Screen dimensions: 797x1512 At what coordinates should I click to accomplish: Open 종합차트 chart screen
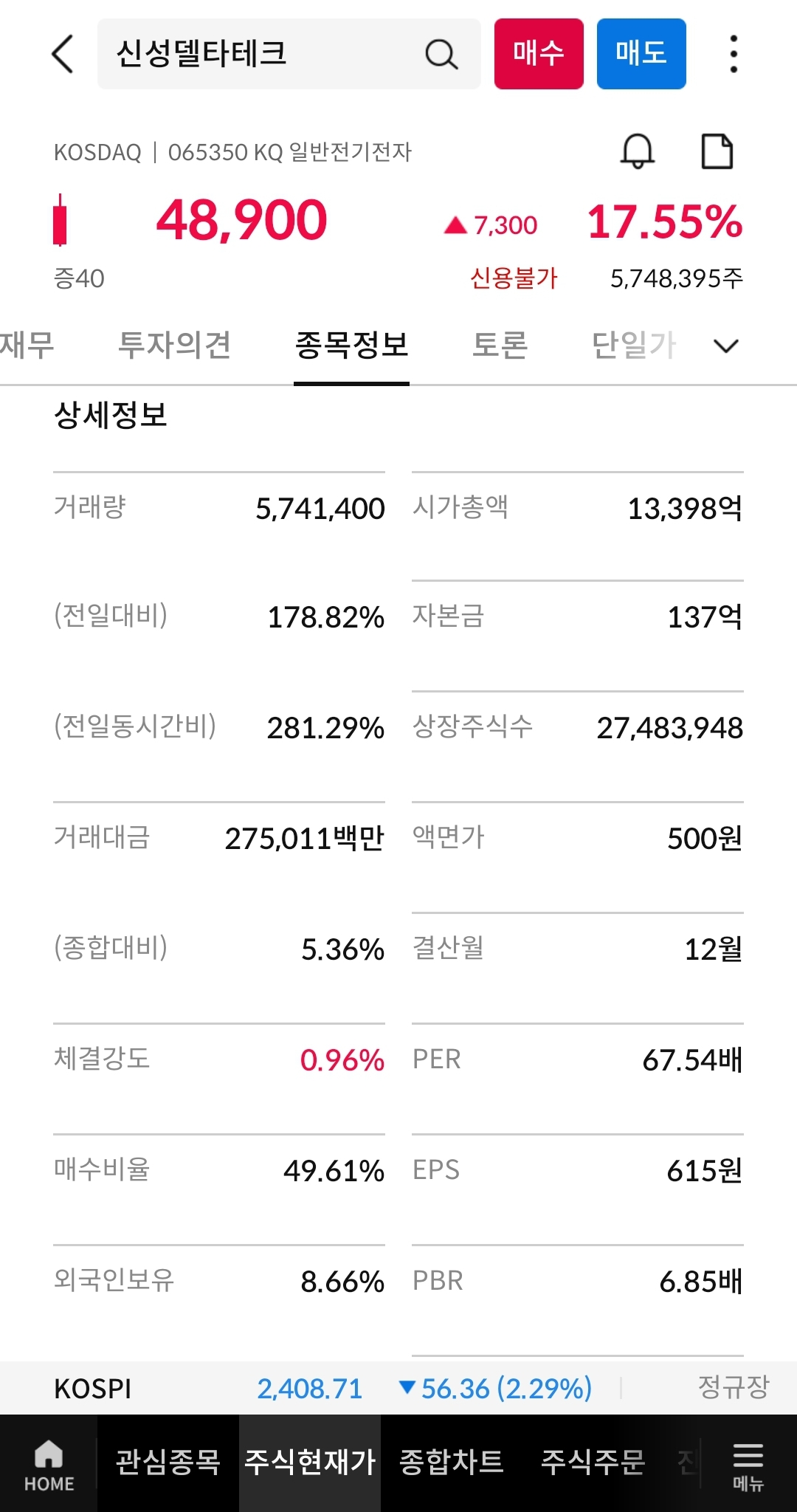pyautogui.click(x=452, y=1463)
